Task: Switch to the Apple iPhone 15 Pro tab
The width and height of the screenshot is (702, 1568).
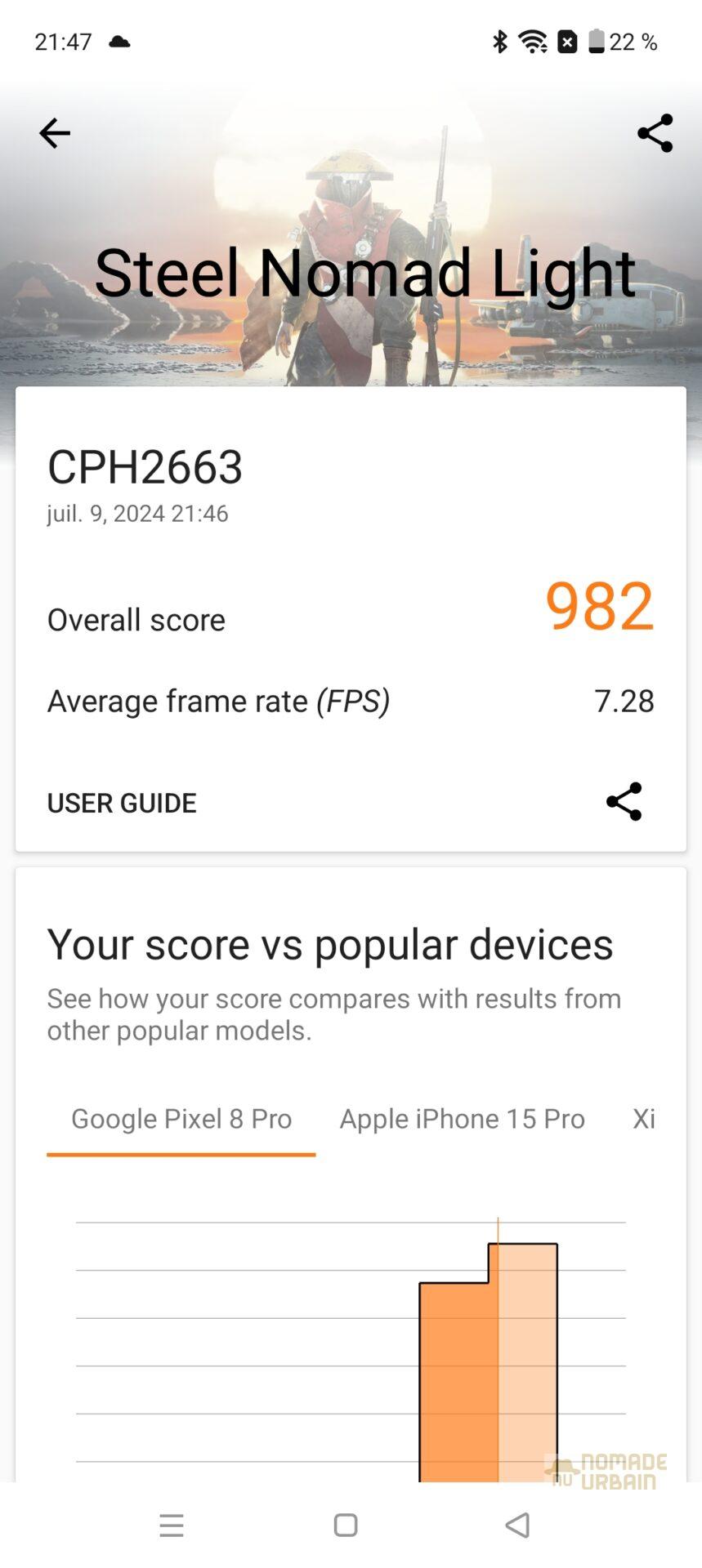Action: [x=462, y=1118]
